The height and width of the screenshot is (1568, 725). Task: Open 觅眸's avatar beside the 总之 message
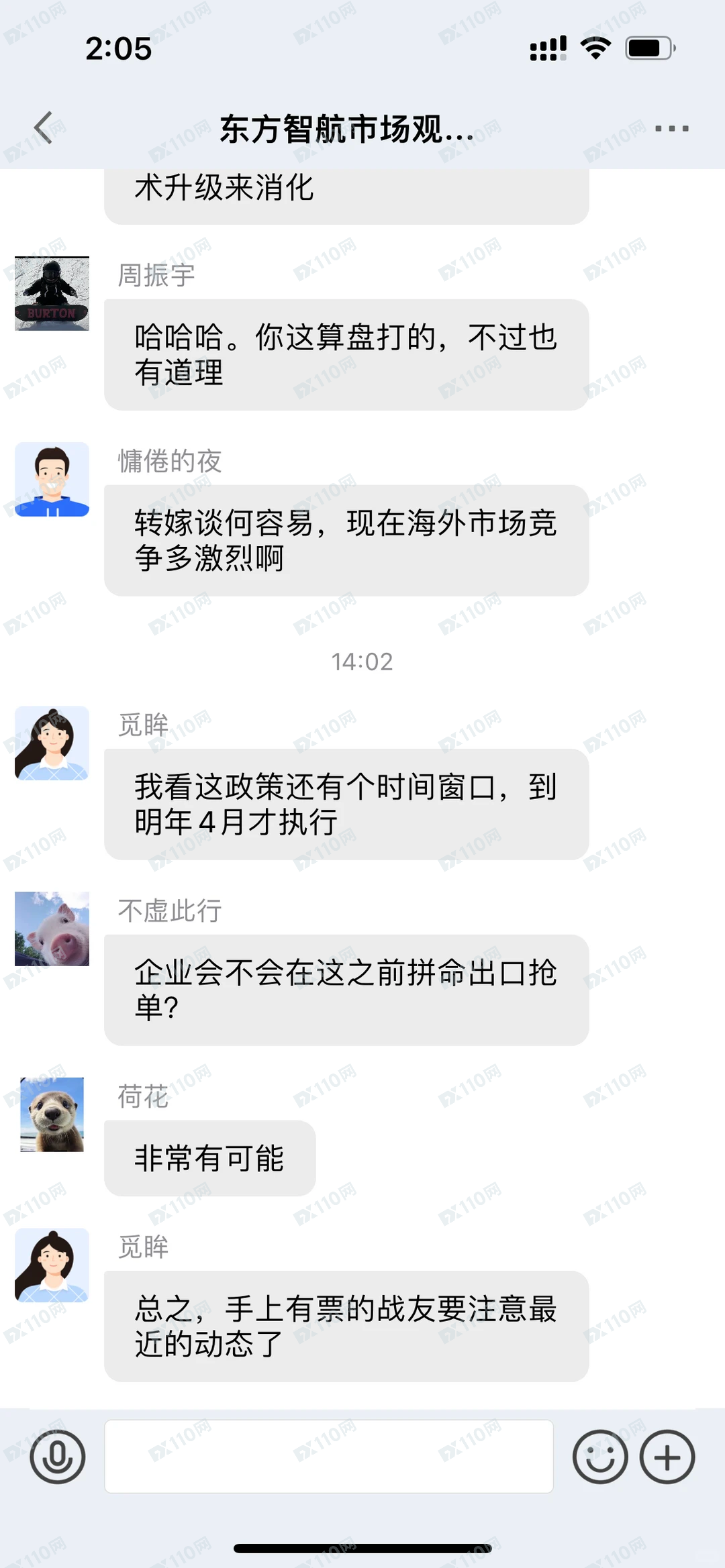(x=52, y=1265)
